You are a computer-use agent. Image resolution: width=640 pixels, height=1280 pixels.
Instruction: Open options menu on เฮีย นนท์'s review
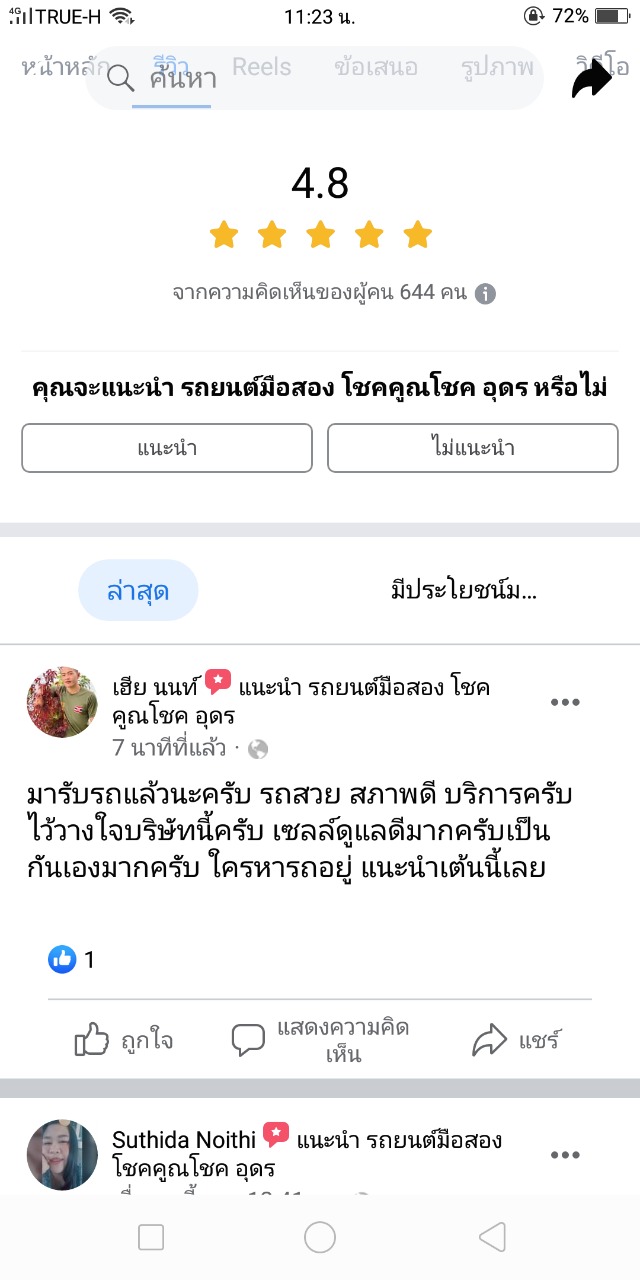(565, 702)
